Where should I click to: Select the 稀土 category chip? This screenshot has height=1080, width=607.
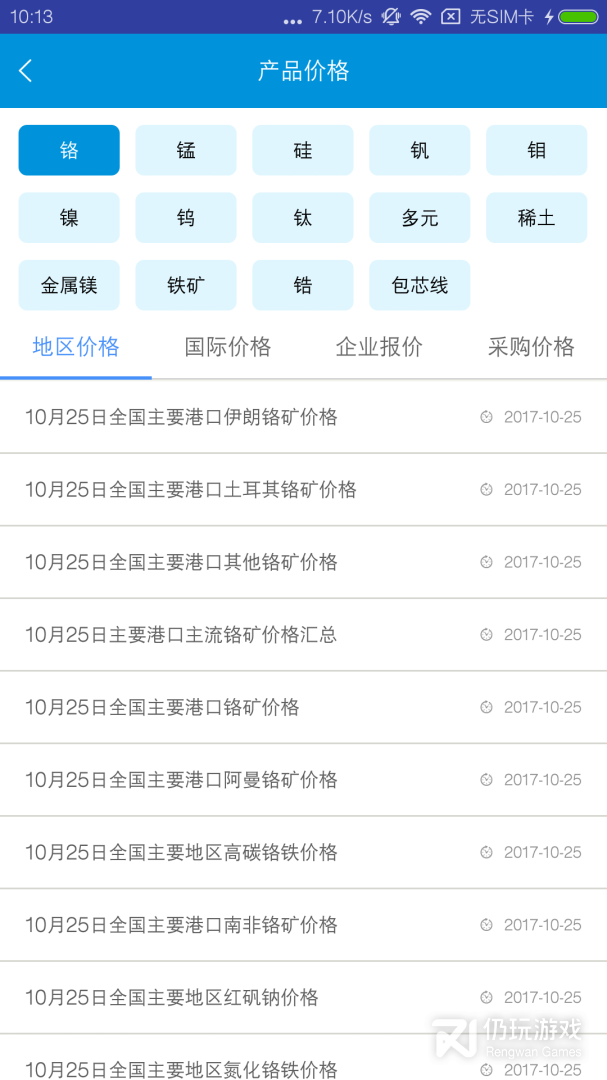[x=536, y=218]
